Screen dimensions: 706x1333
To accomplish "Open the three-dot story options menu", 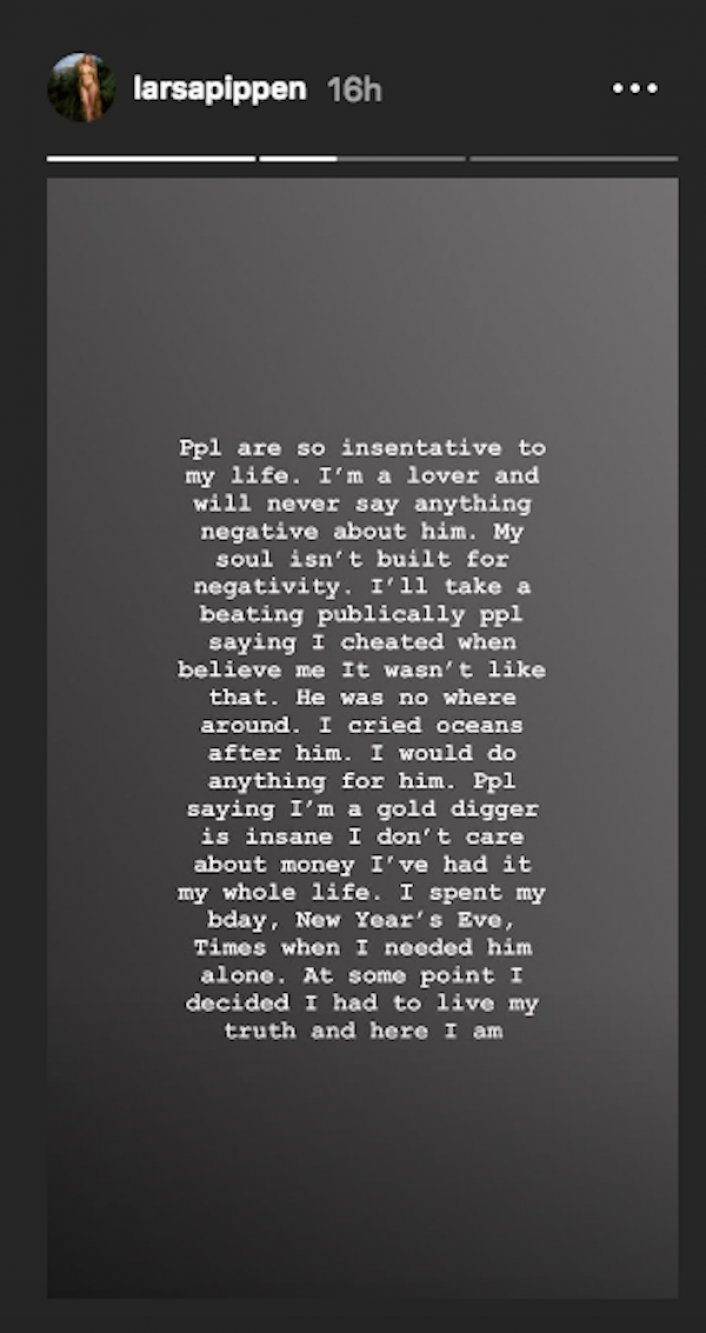I will pyautogui.click(x=635, y=88).
